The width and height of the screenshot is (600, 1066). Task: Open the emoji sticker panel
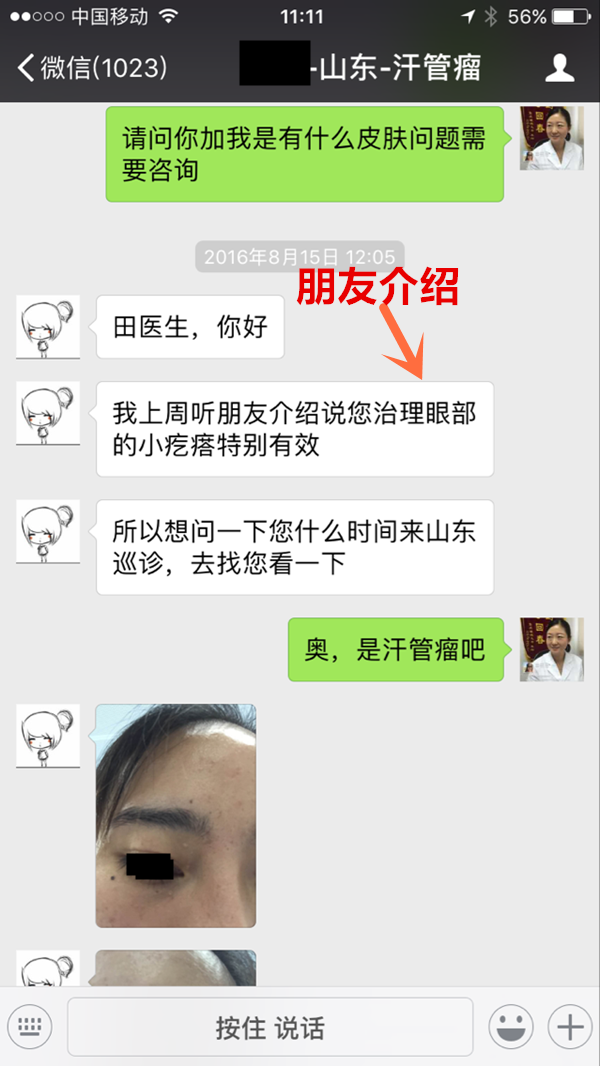[511, 1027]
